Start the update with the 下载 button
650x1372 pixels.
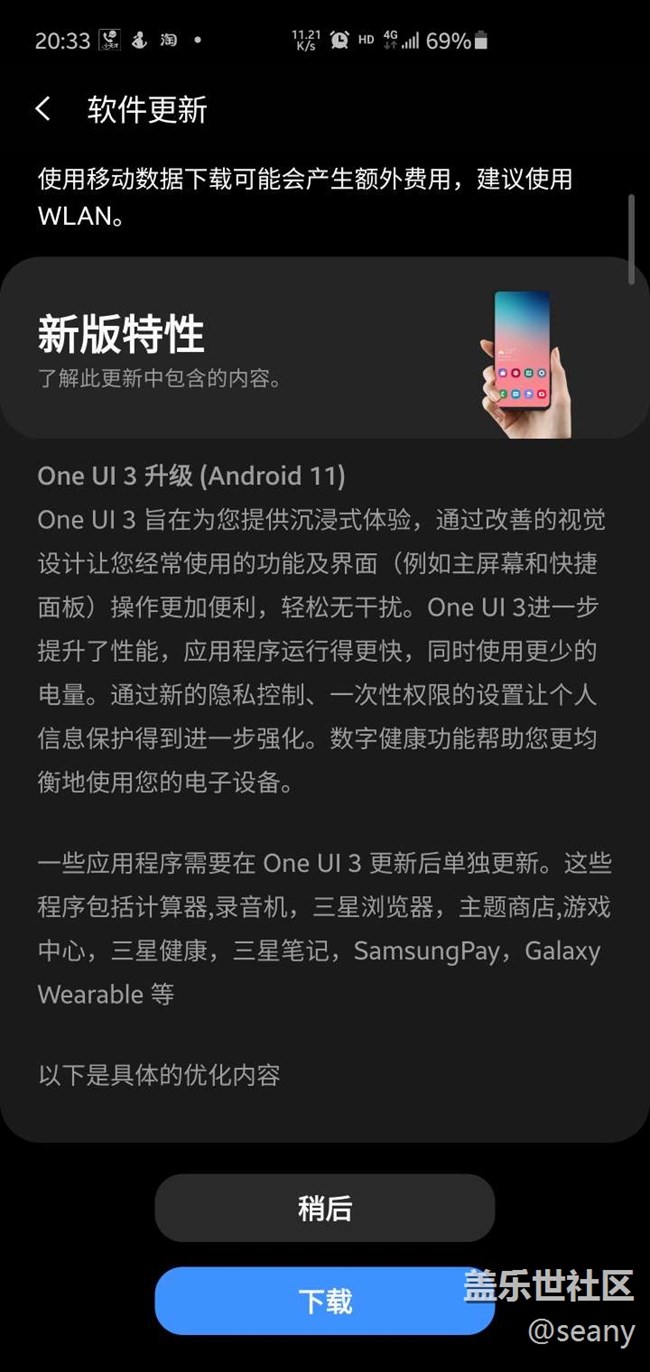coord(324,1301)
